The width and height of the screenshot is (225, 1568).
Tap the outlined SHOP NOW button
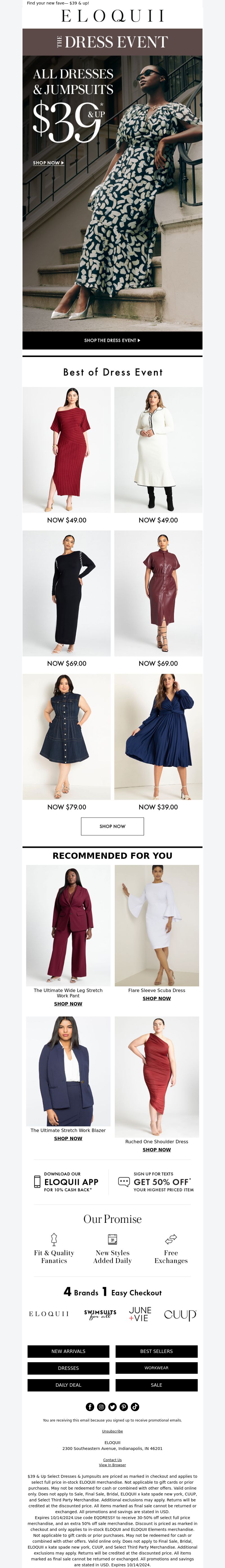click(x=112, y=826)
